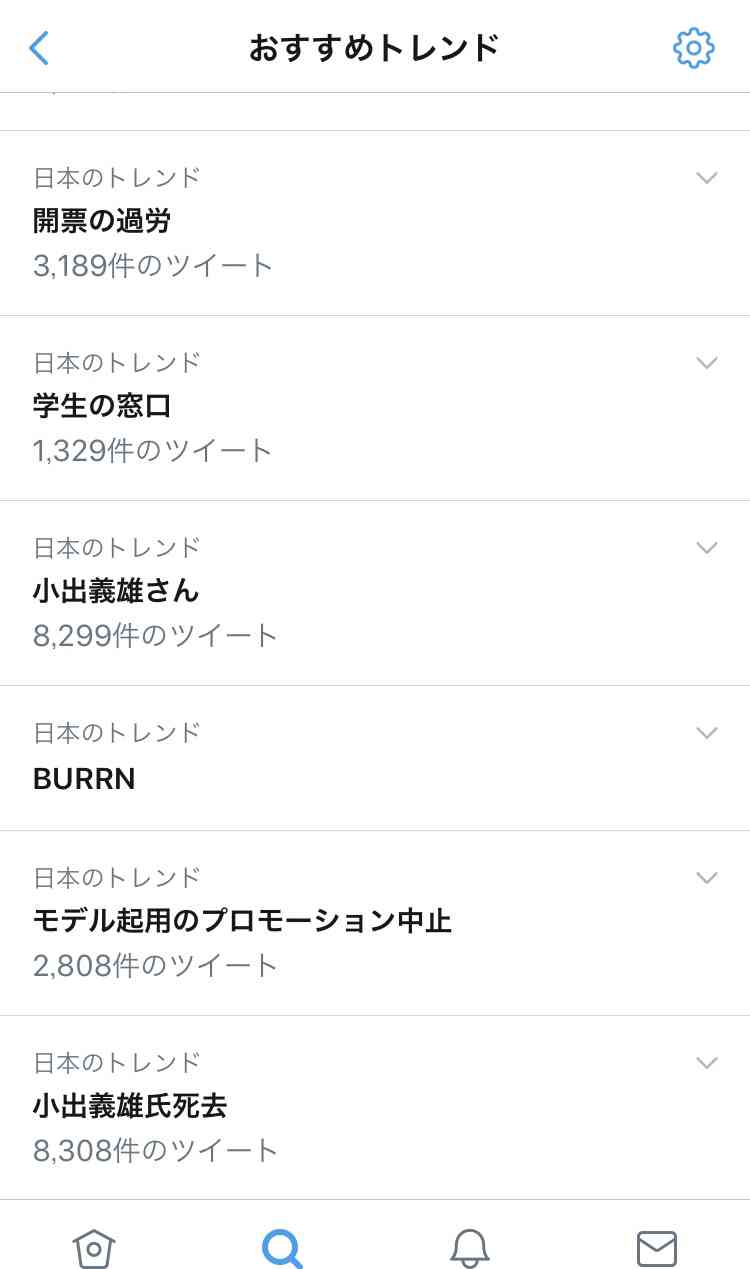
Task: Select the Home icon in bottom navigation
Action: click(93, 1246)
